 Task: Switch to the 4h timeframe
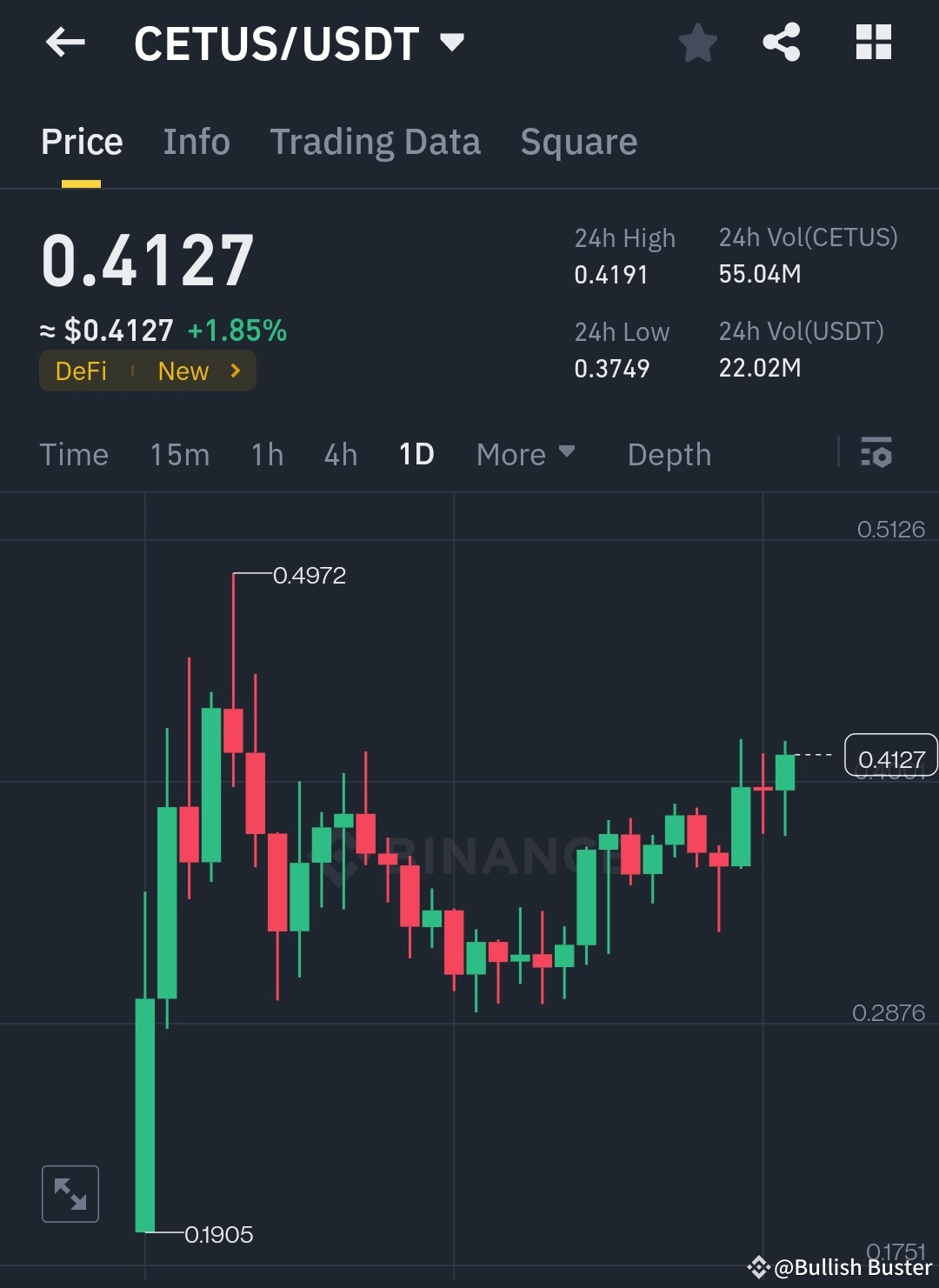tap(340, 453)
